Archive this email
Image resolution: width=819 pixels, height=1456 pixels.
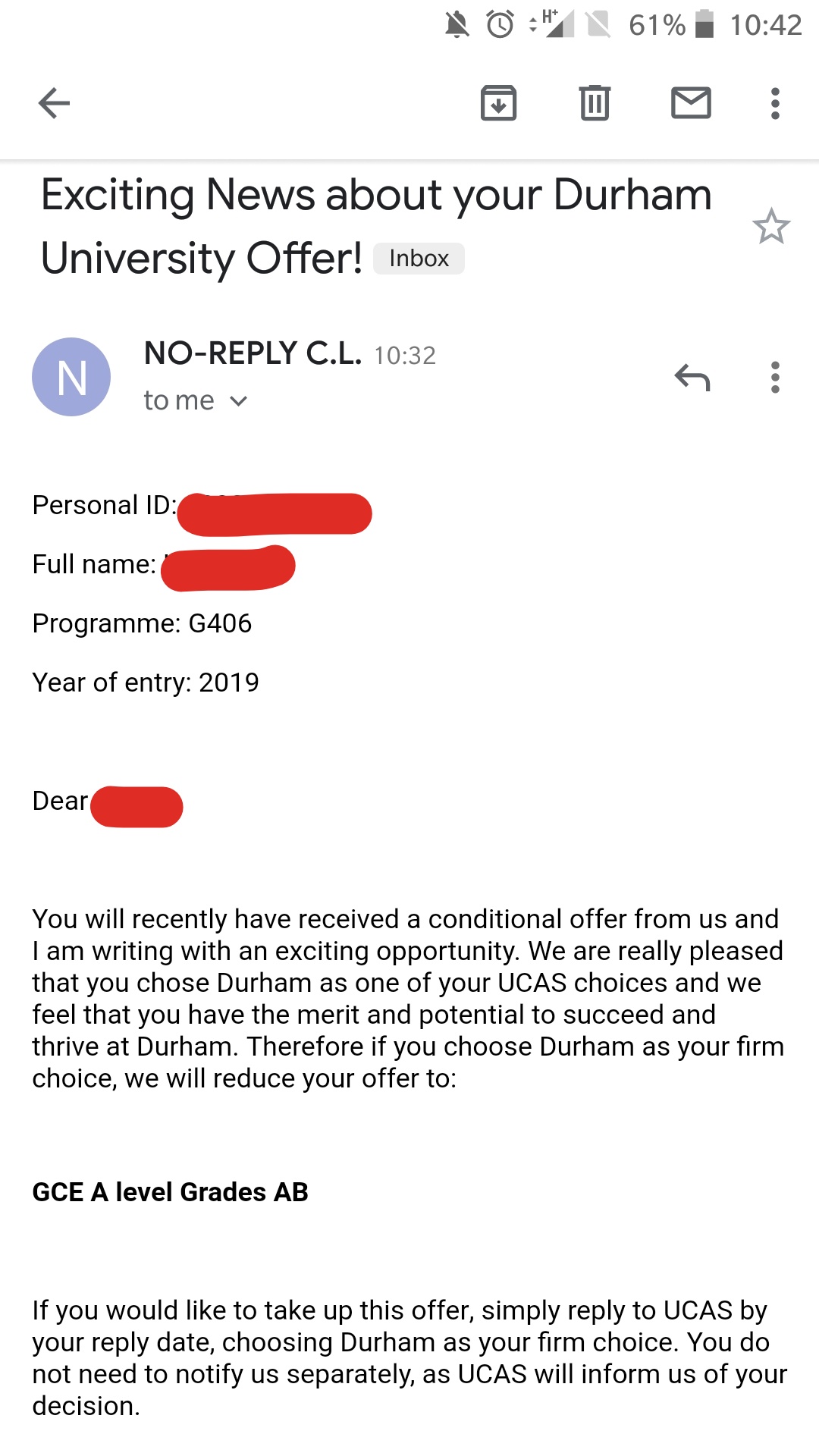point(498,104)
